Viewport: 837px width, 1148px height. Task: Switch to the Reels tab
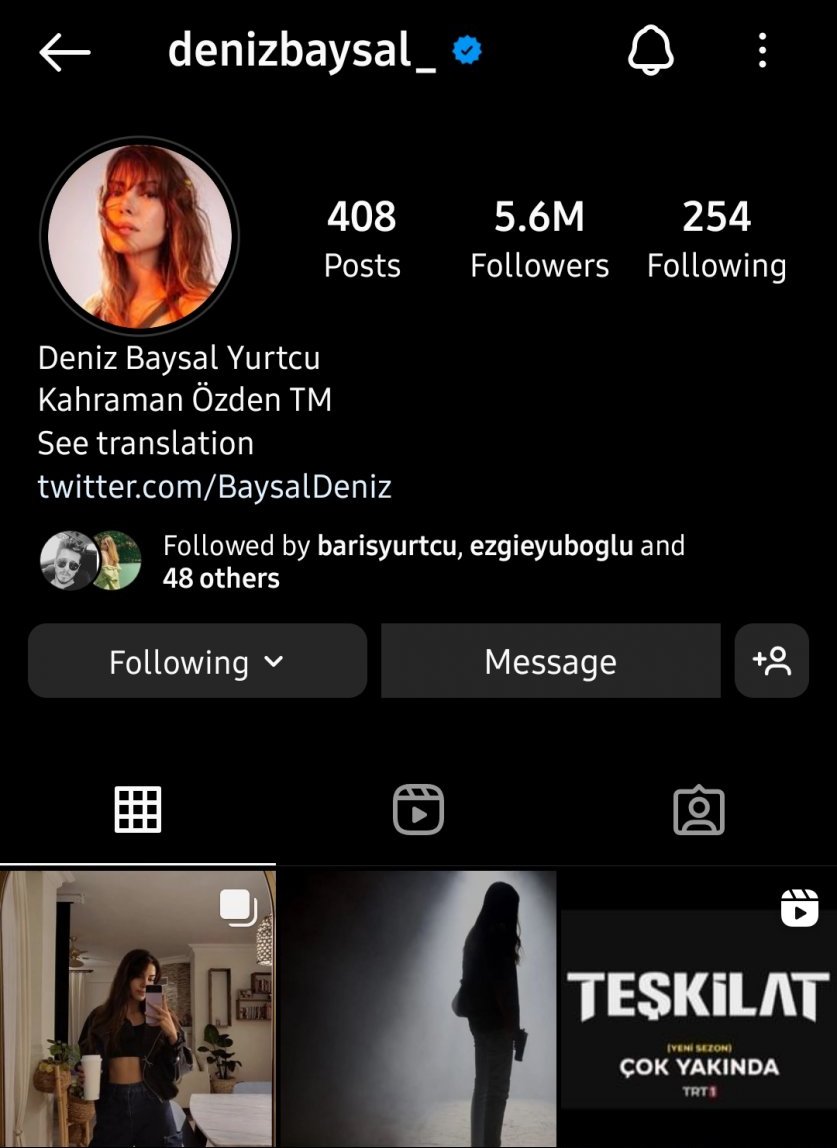click(418, 809)
